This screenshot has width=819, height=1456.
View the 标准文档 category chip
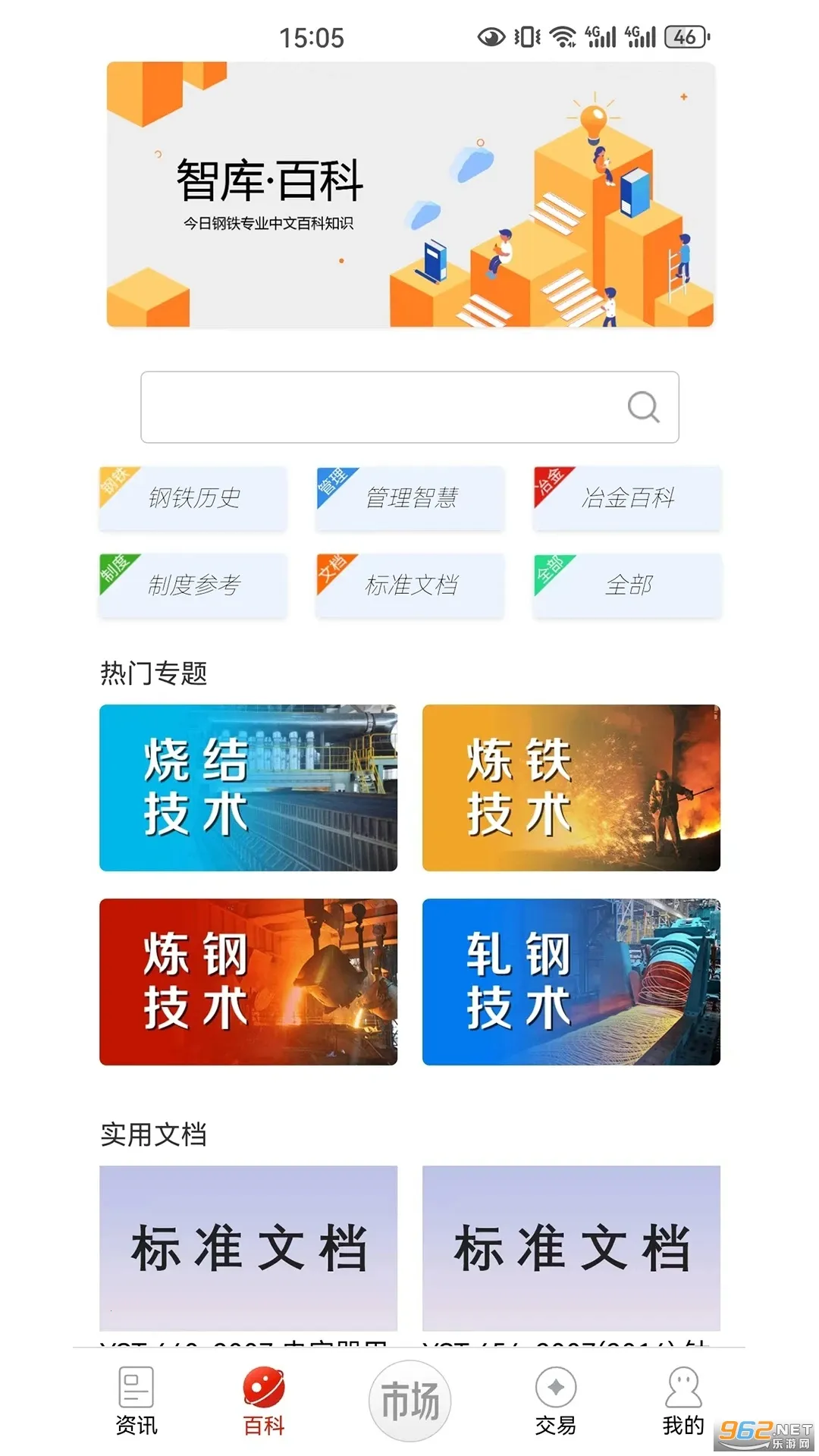tap(410, 585)
